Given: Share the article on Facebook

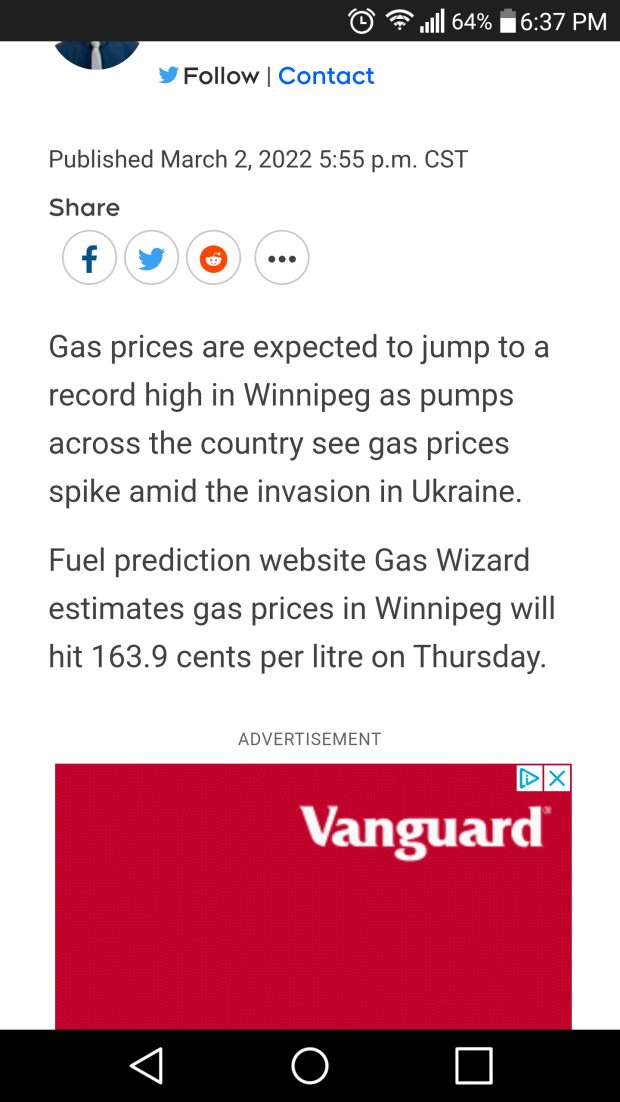Looking at the screenshot, I should tap(90, 259).
